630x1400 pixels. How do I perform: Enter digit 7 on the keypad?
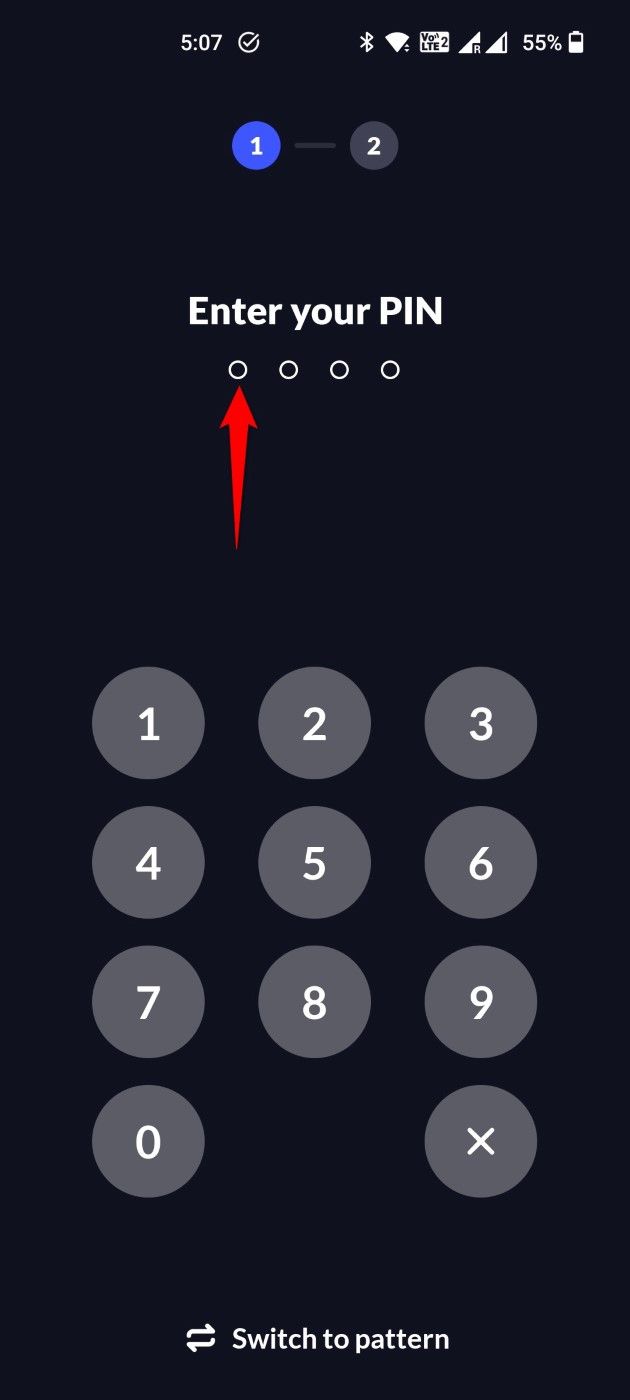click(148, 1002)
